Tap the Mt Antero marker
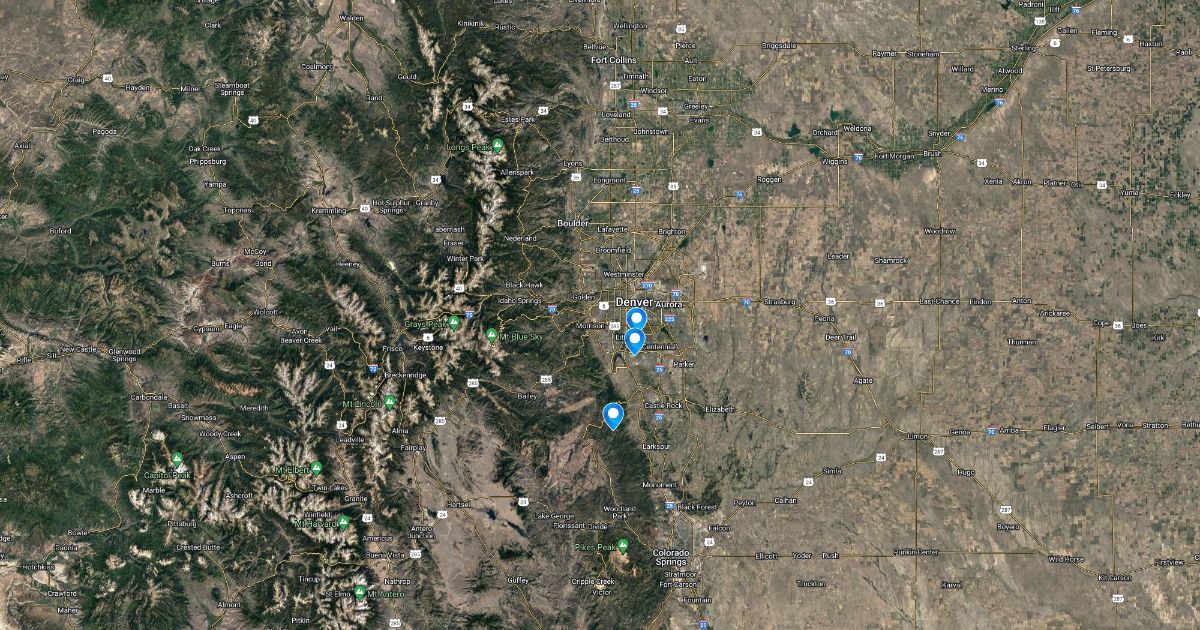This screenshot has height=630, width=1200. 359,593
